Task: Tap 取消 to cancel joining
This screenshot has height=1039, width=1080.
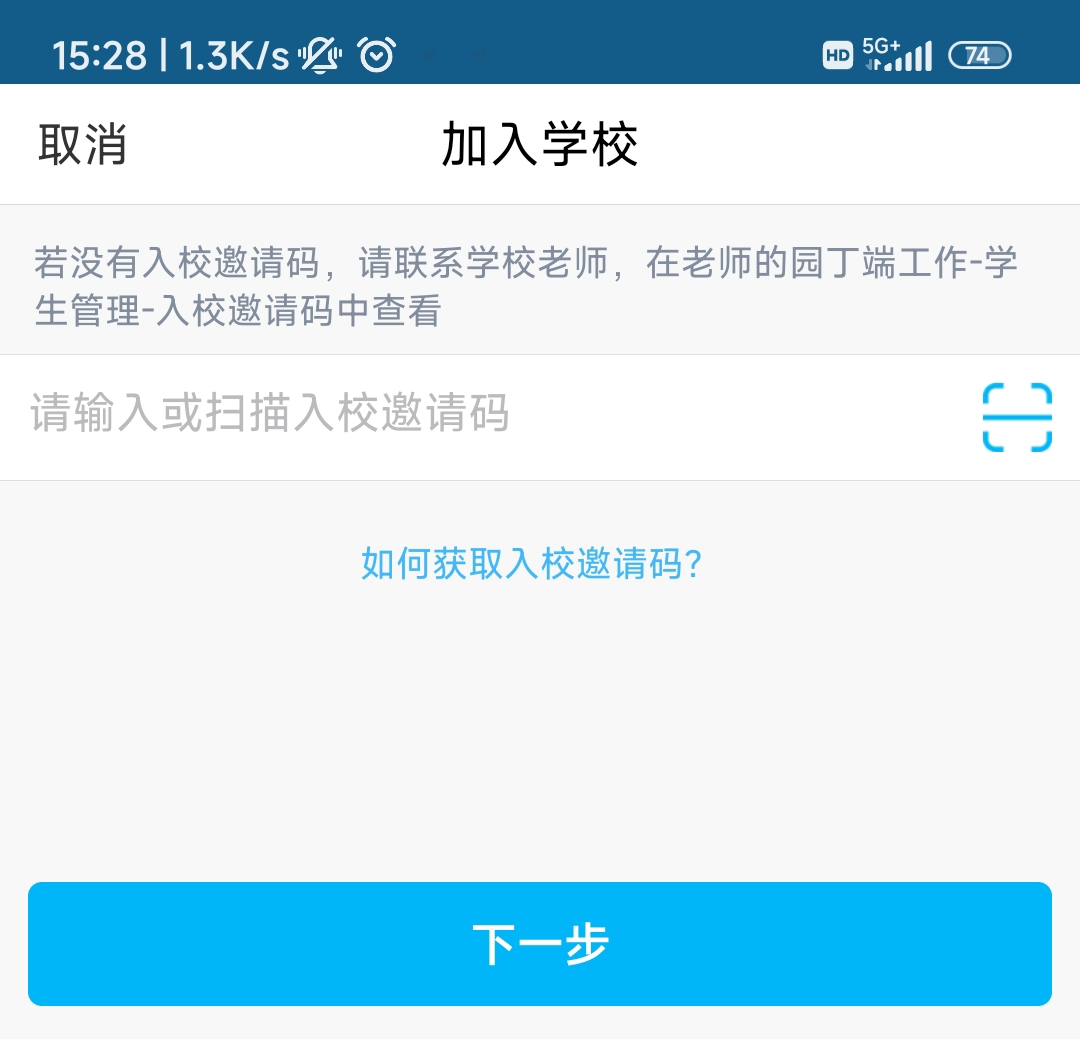Action: click(83, 145)
